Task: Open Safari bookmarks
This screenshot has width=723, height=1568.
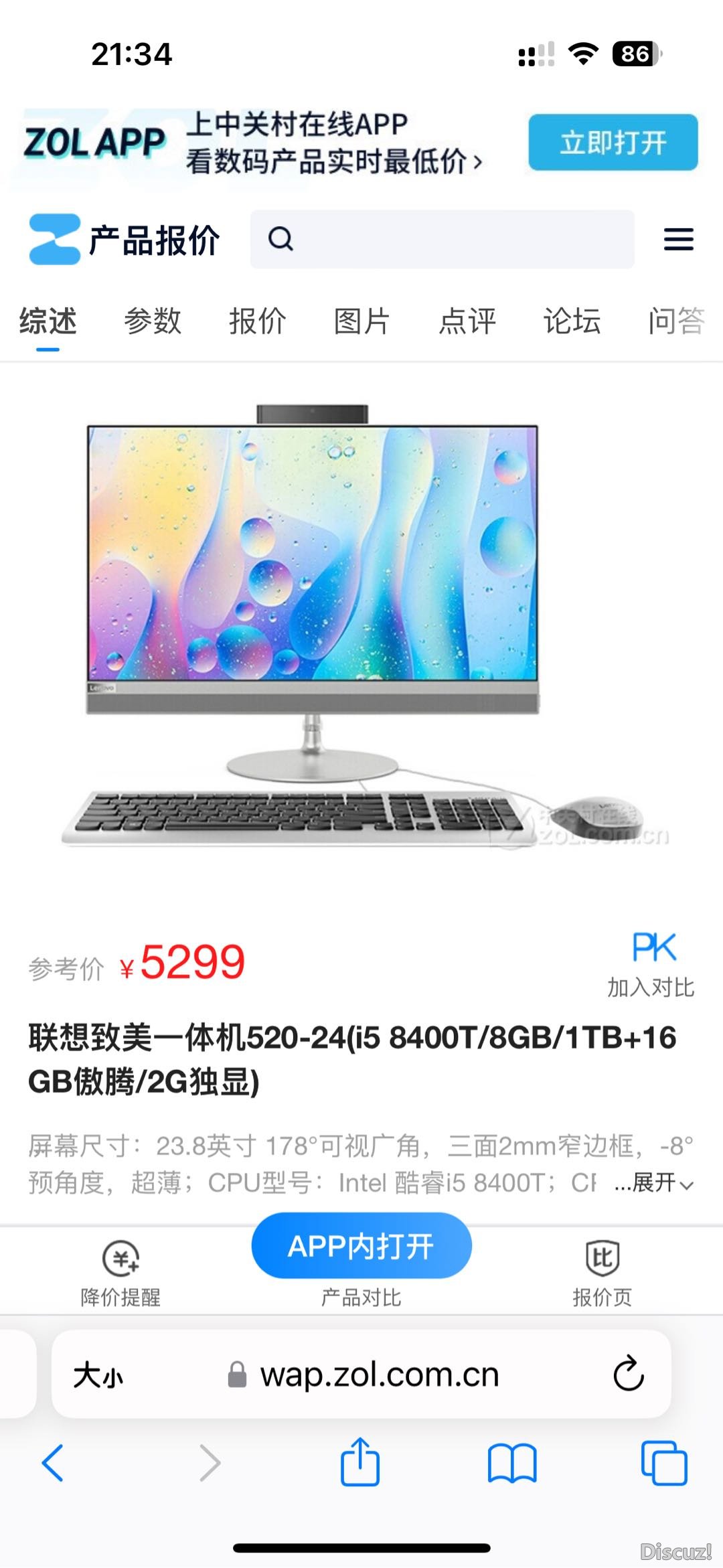Action: click(512, 1464)
